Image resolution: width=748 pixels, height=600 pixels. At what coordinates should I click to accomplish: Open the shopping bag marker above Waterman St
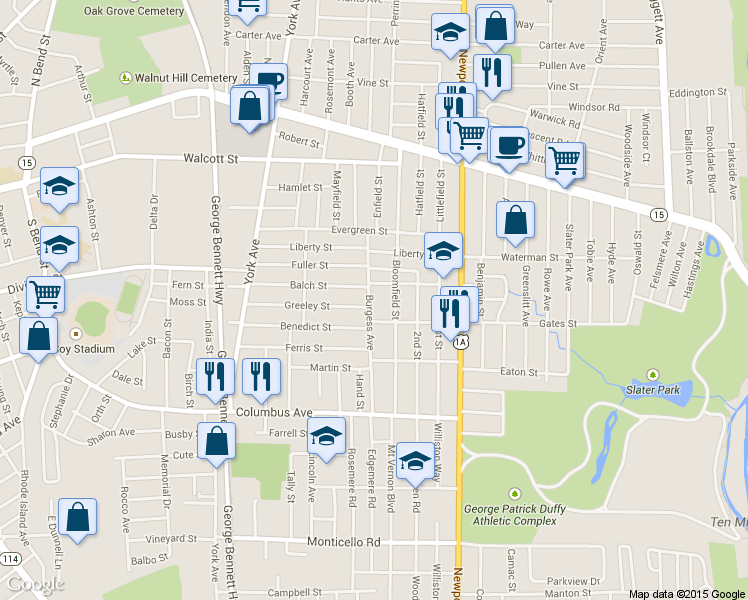pos(515,220)
